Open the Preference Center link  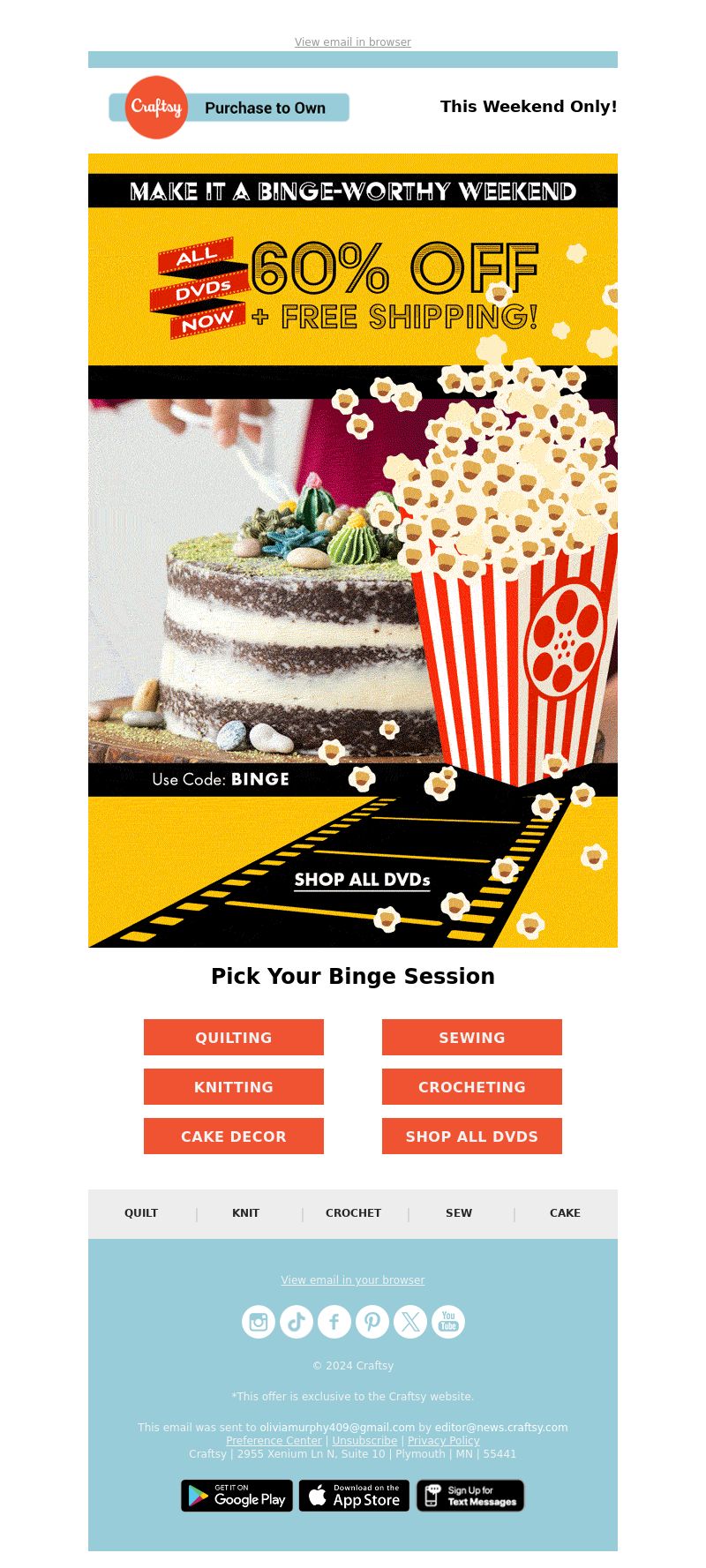(x=274, y=1441)
